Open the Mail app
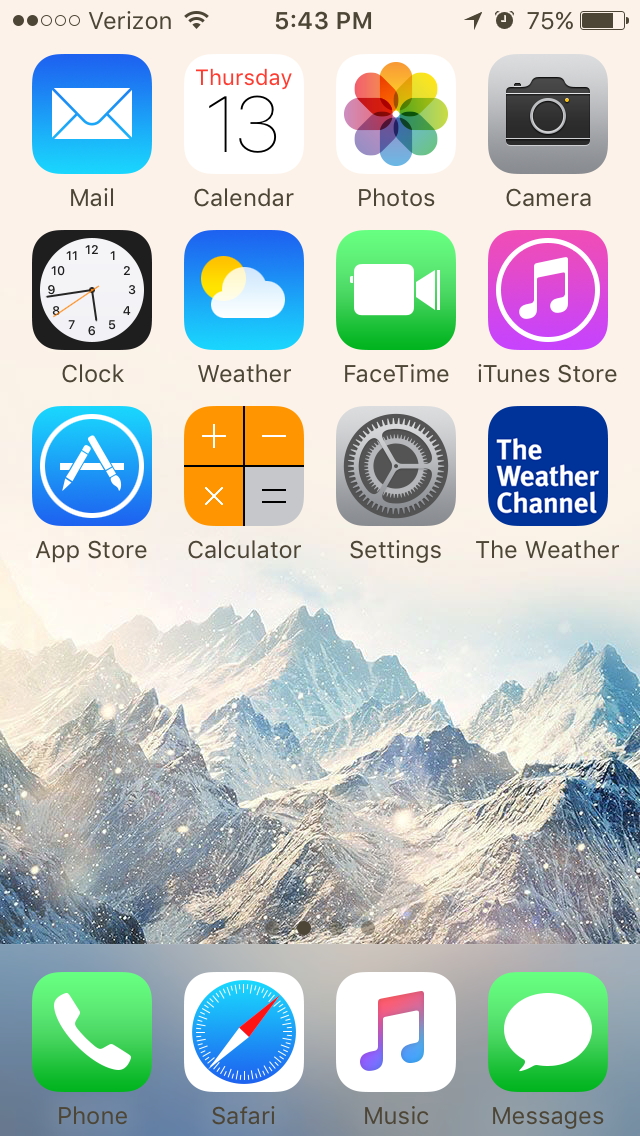The height and width of the screenshot is (1136, 640). point(92,114)
